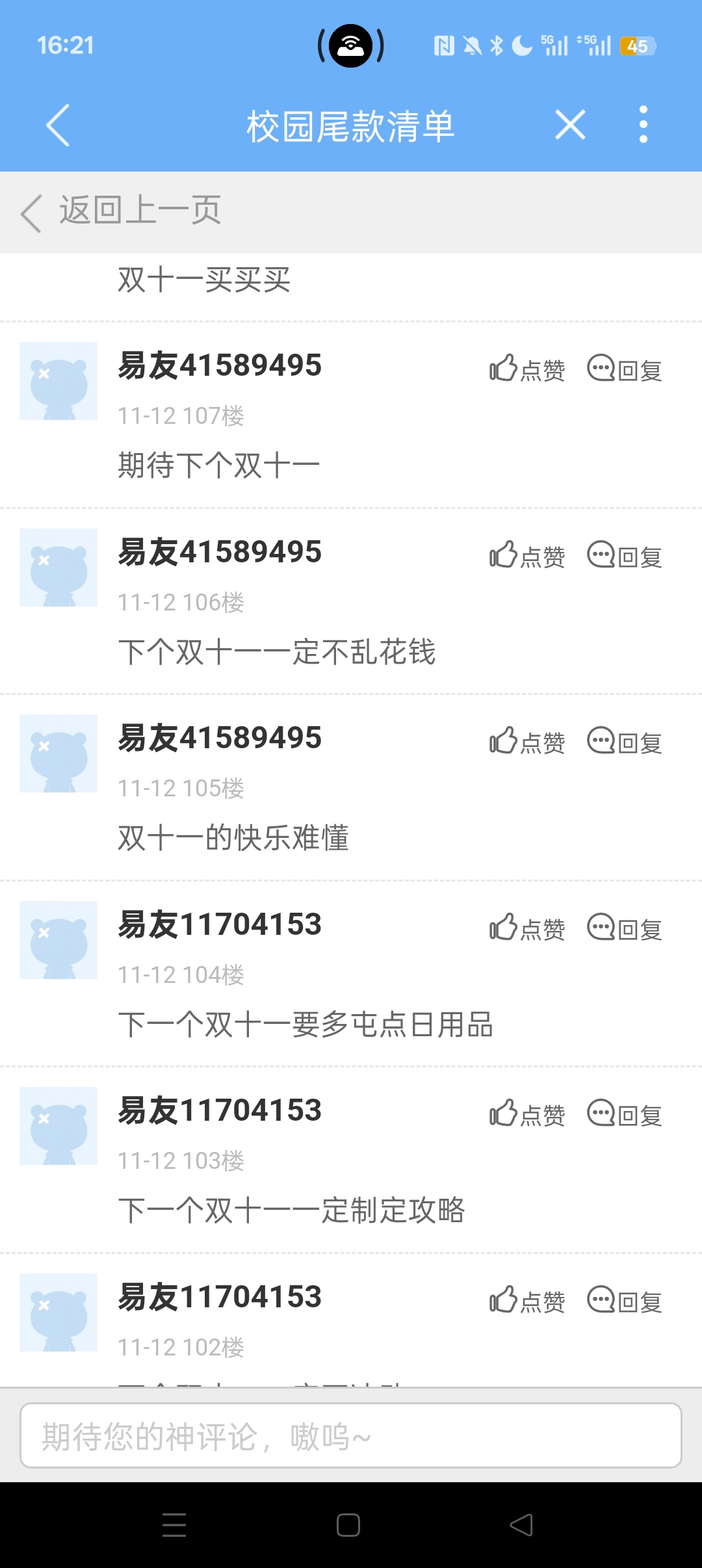Like the 106楼 comment
The image size is (702, 1568).
pos(527,556)
